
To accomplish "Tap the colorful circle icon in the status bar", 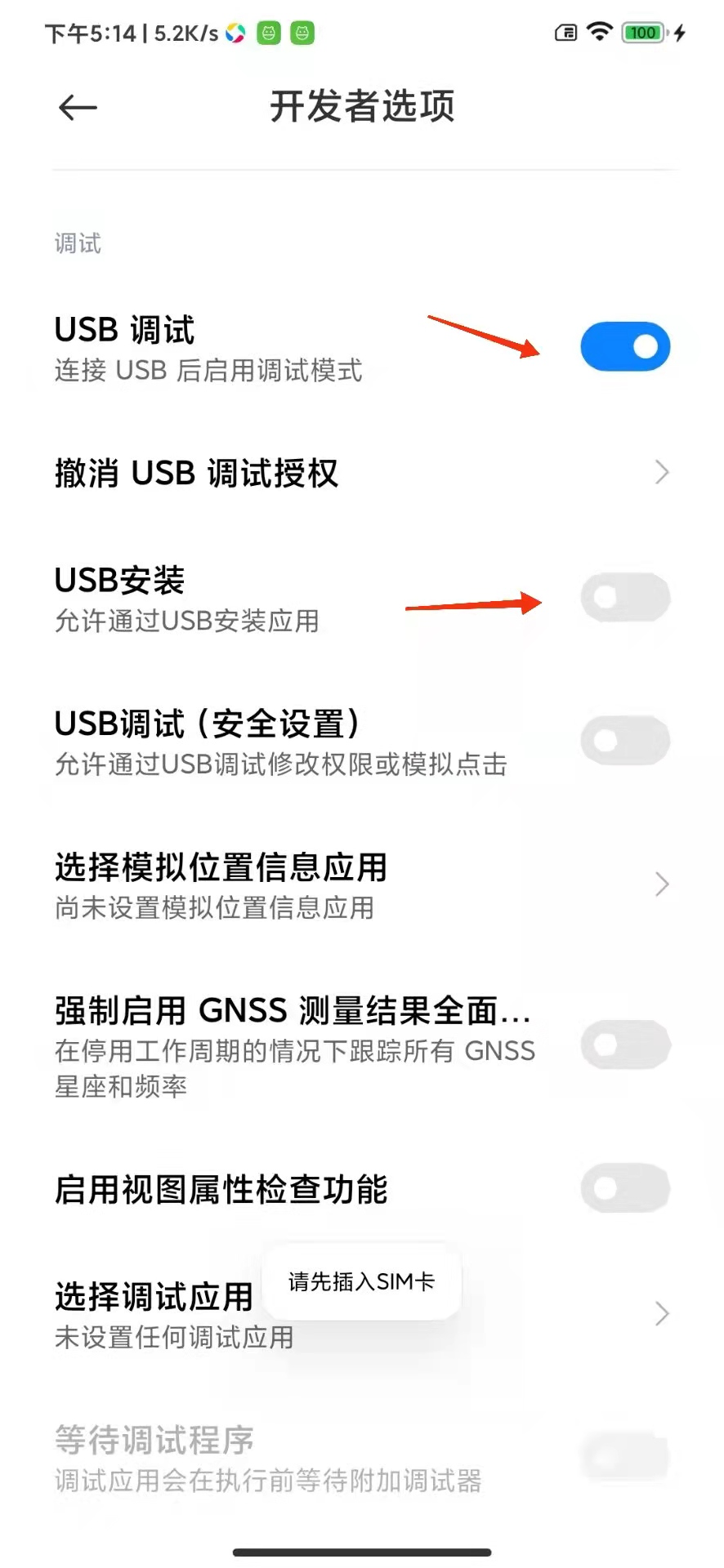I will pos(235,33).
